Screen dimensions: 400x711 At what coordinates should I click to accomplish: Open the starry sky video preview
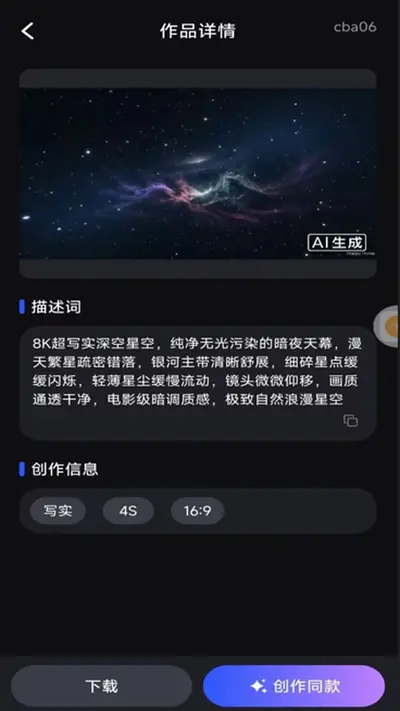tap(198, 174)
